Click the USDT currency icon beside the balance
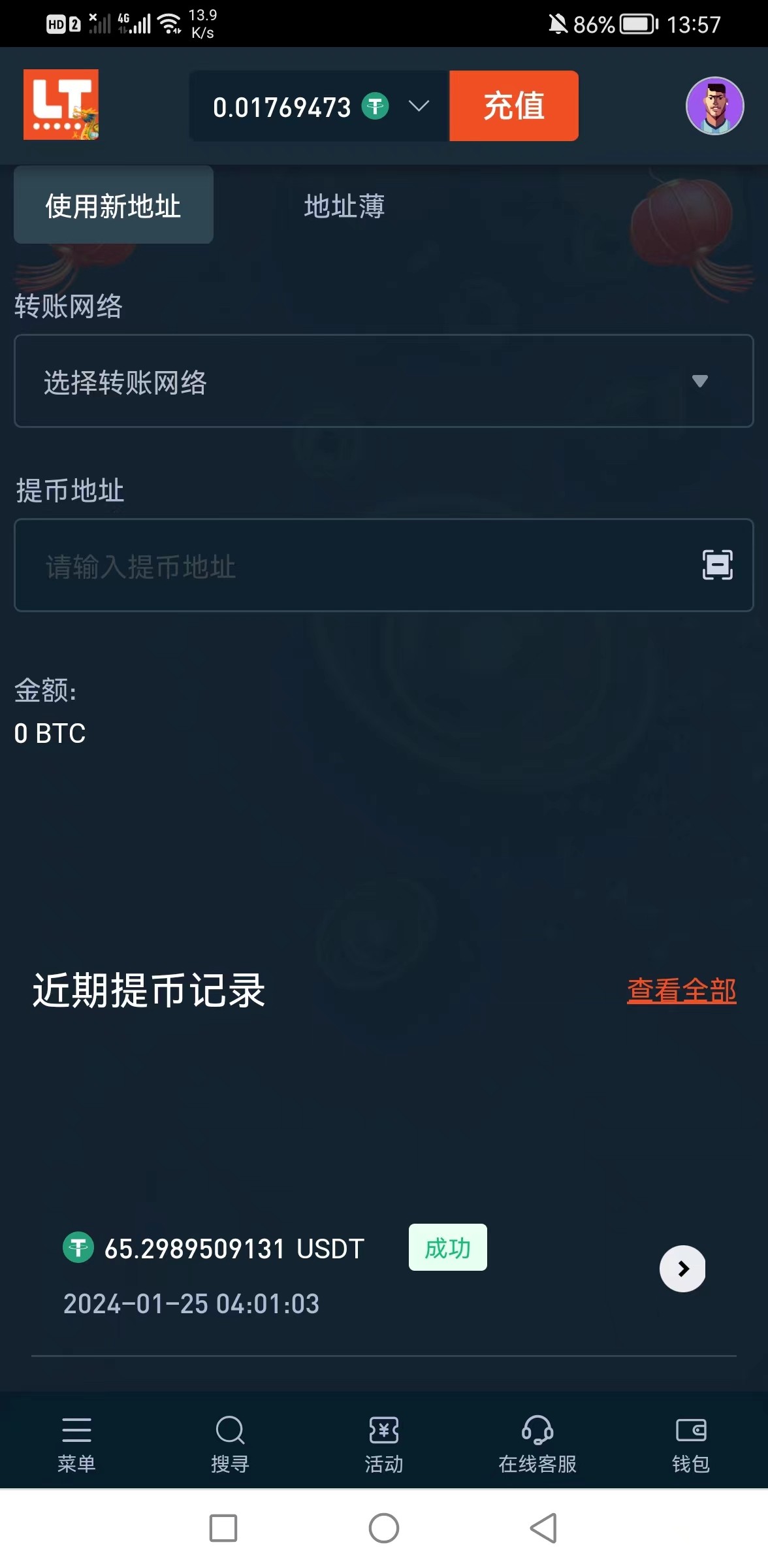768x1568 pixels. (x=374, y=106)
